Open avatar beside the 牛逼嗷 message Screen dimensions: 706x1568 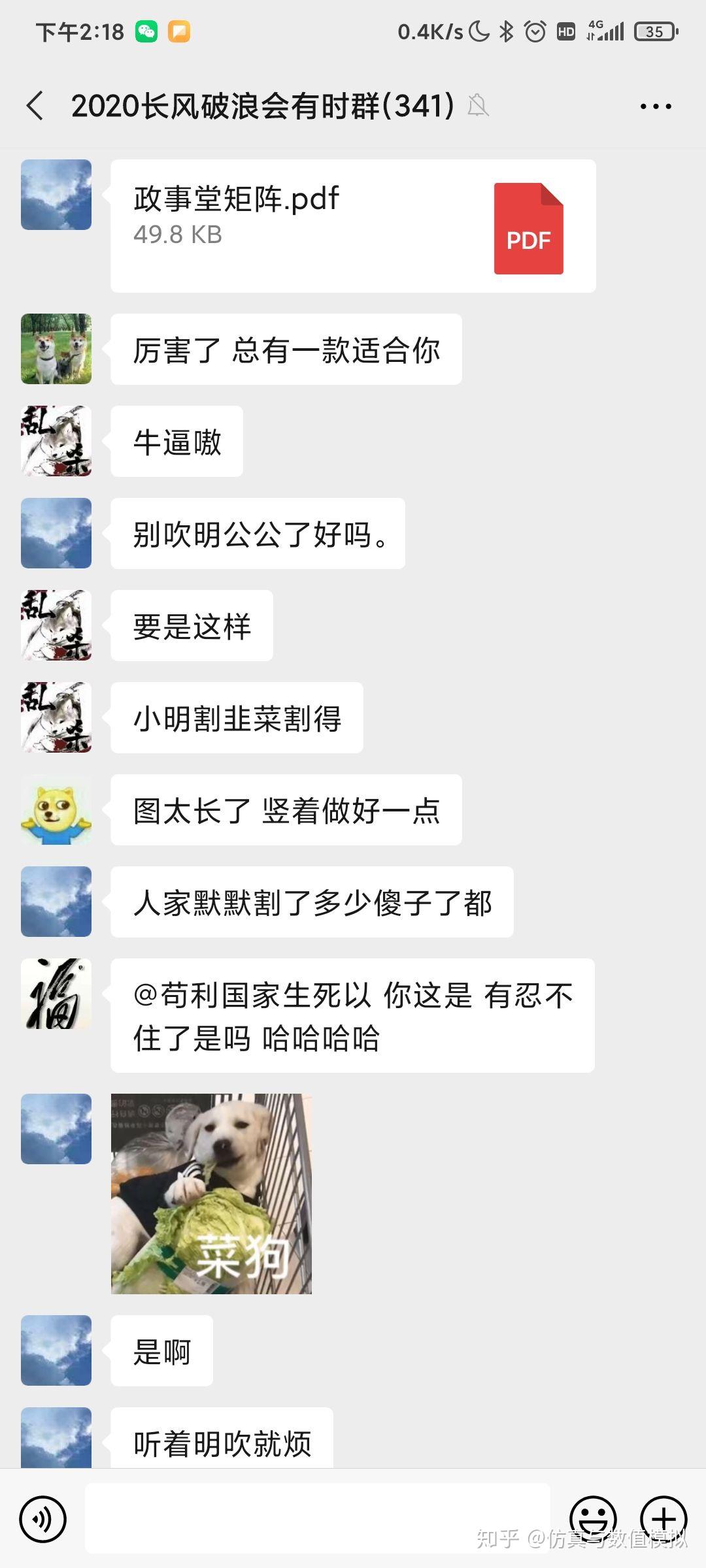[x=56, y=441]
